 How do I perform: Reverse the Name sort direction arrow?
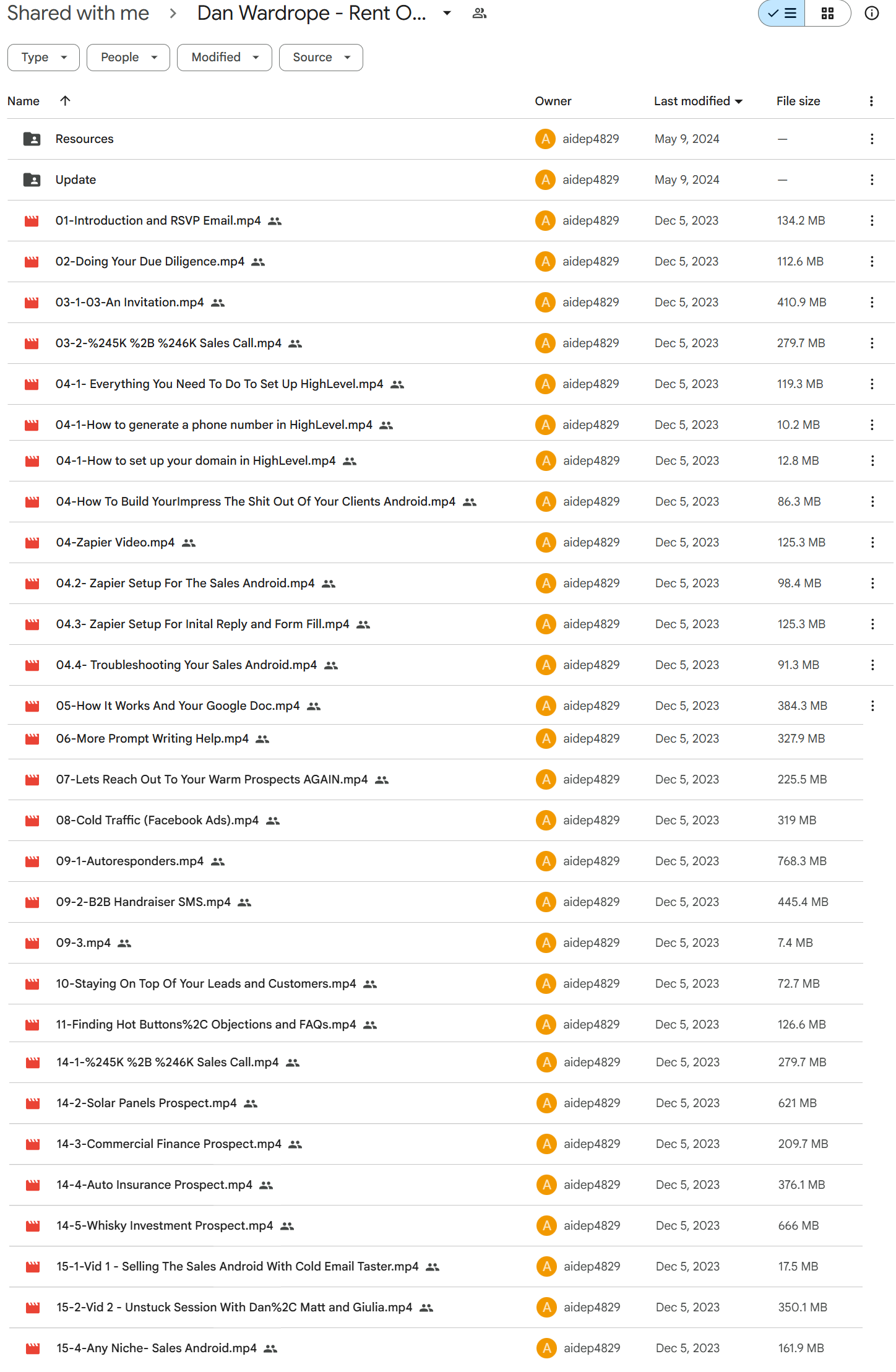tap(65, 101)
